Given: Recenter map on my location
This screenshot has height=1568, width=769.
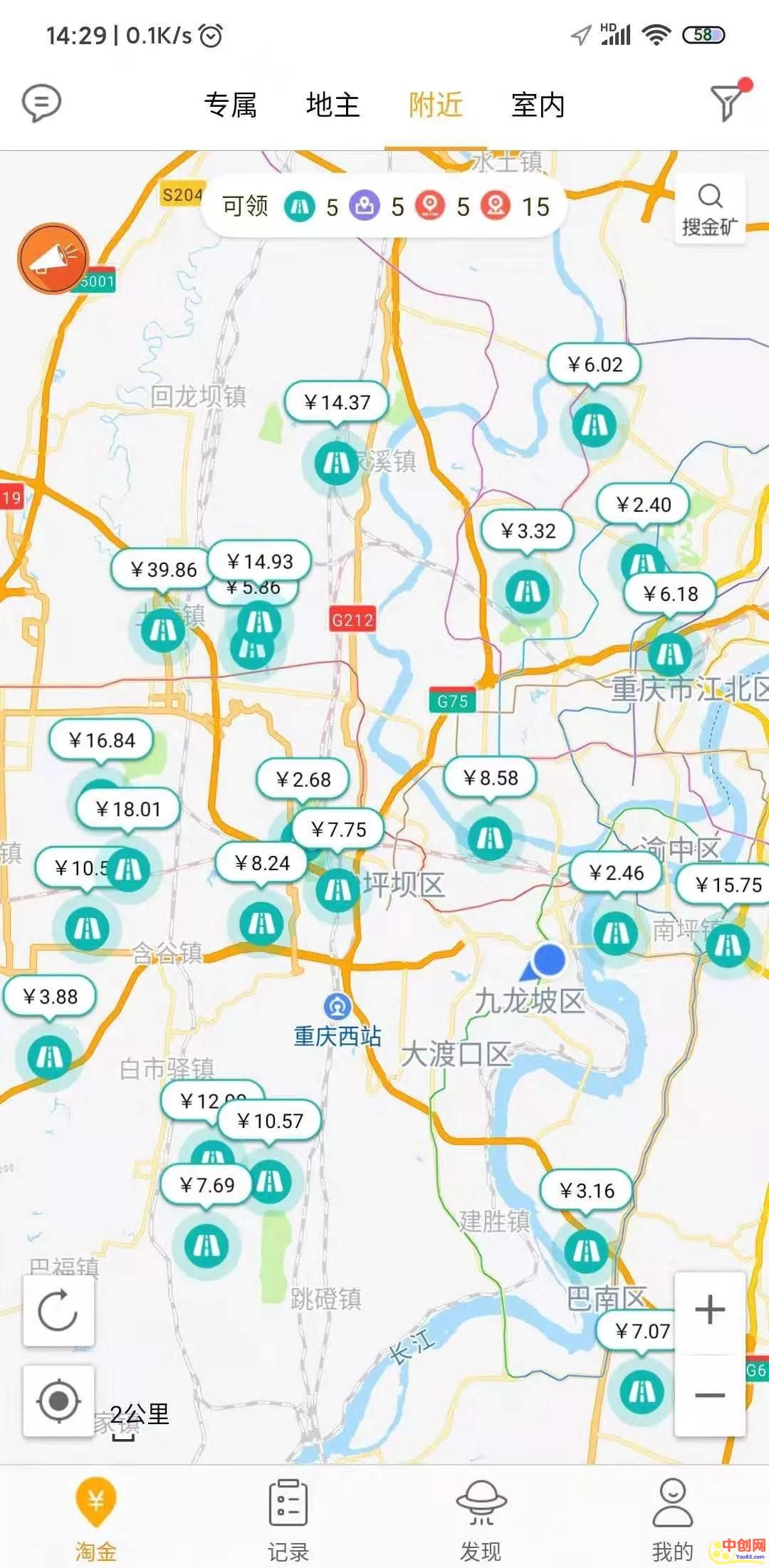Looking at the screenshot, I should pos(58,1401).
